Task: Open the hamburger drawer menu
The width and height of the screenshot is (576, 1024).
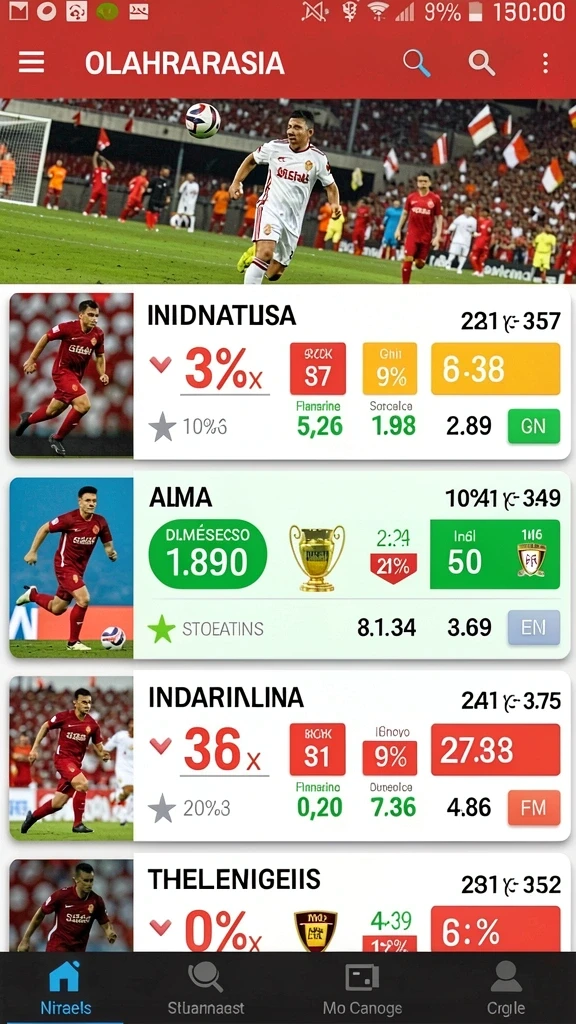Action: pos(31,63)
